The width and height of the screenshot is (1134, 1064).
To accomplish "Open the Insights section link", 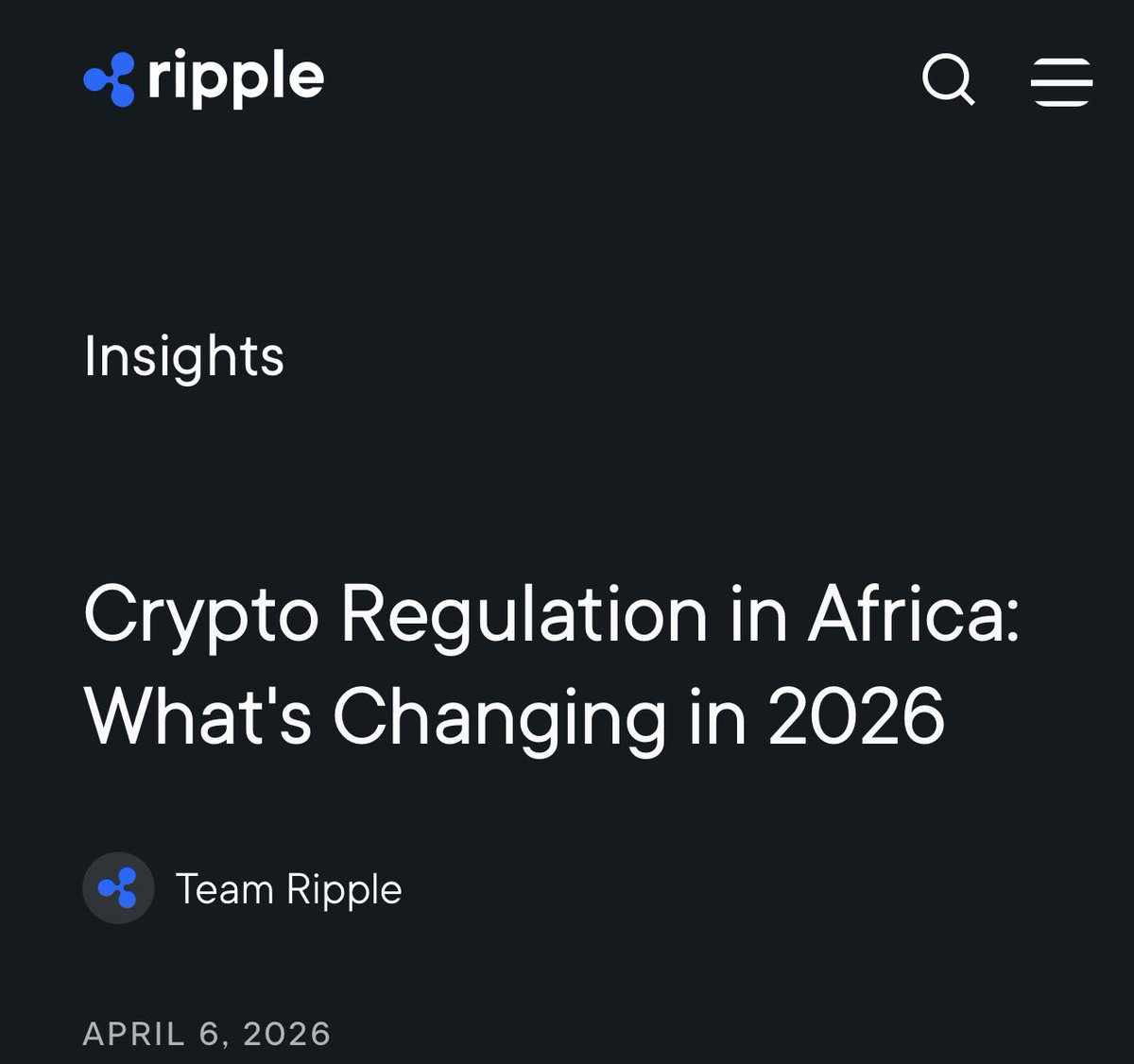I will (183, 356).
